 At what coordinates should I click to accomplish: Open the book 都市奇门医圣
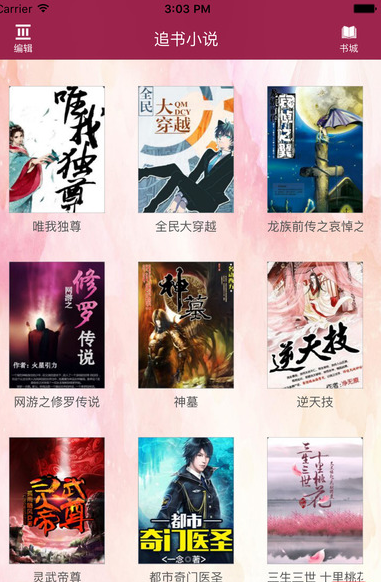click(x=186, y=500)
